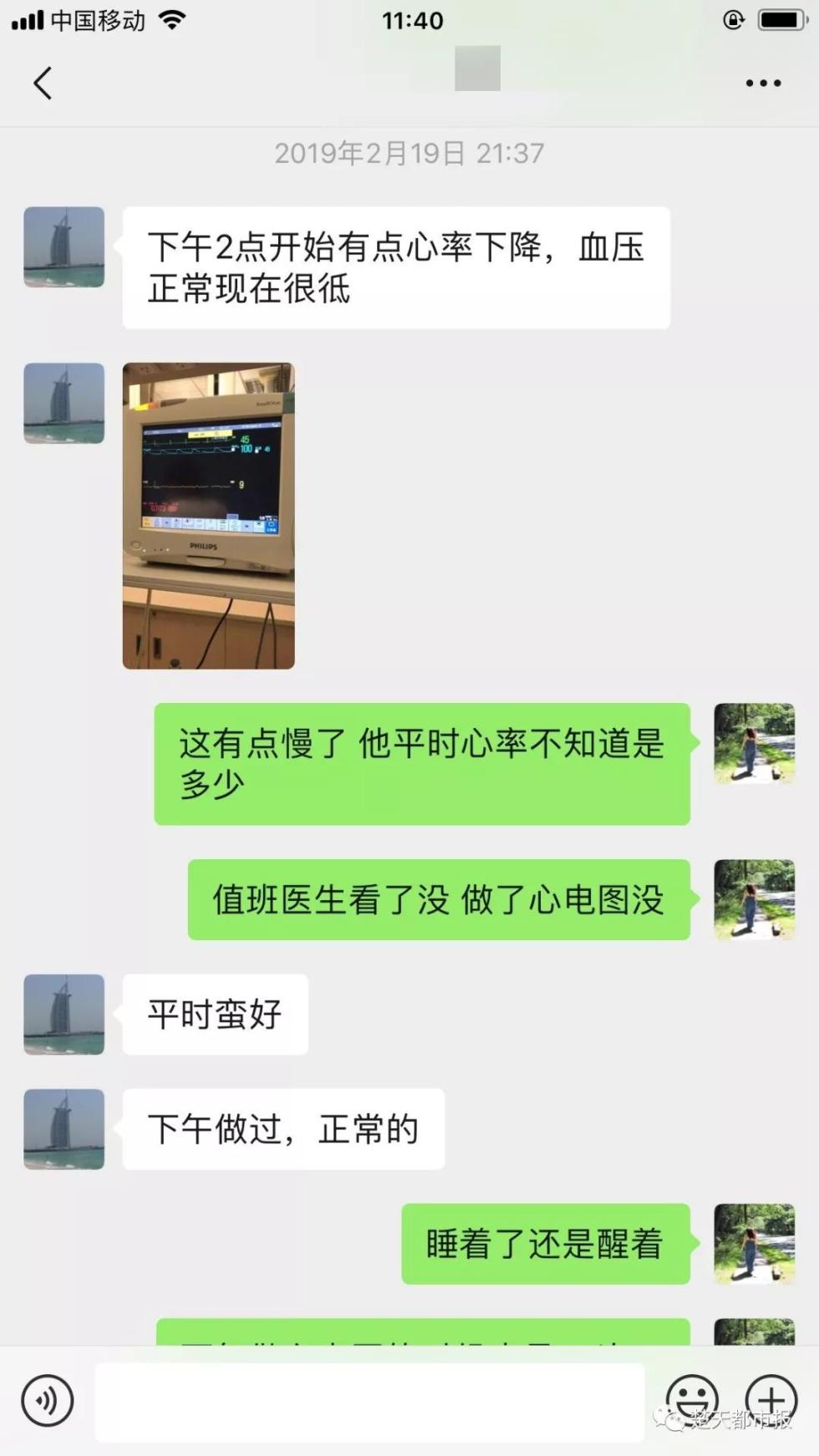819x1456 pixels.
Task: Open own avatar beside 睡着了还是醒着
Action: 754,1244
